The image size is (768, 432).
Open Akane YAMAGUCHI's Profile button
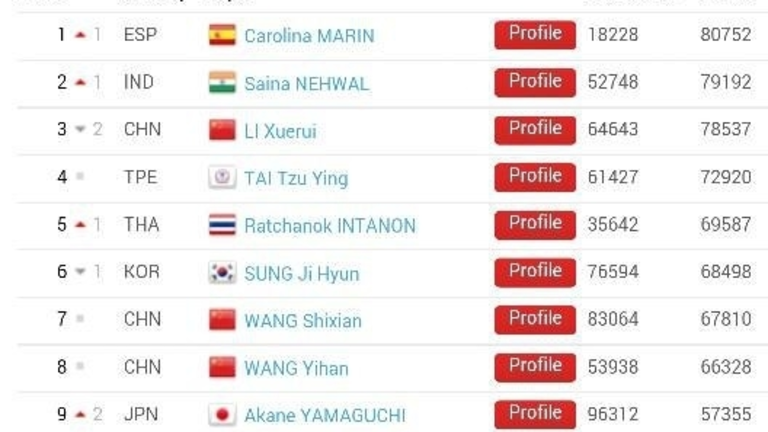534,414
